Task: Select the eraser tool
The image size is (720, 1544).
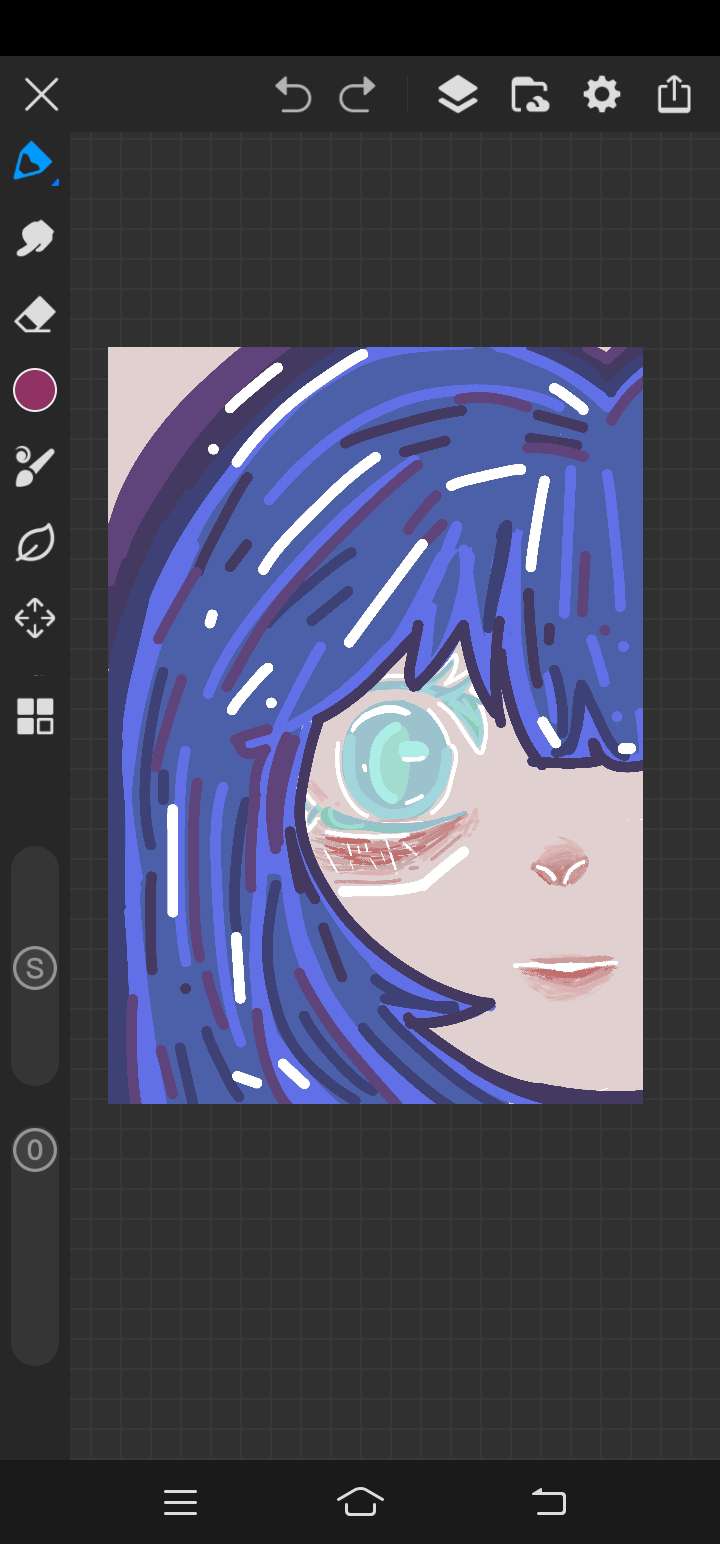Action: (x=35, y=315)
